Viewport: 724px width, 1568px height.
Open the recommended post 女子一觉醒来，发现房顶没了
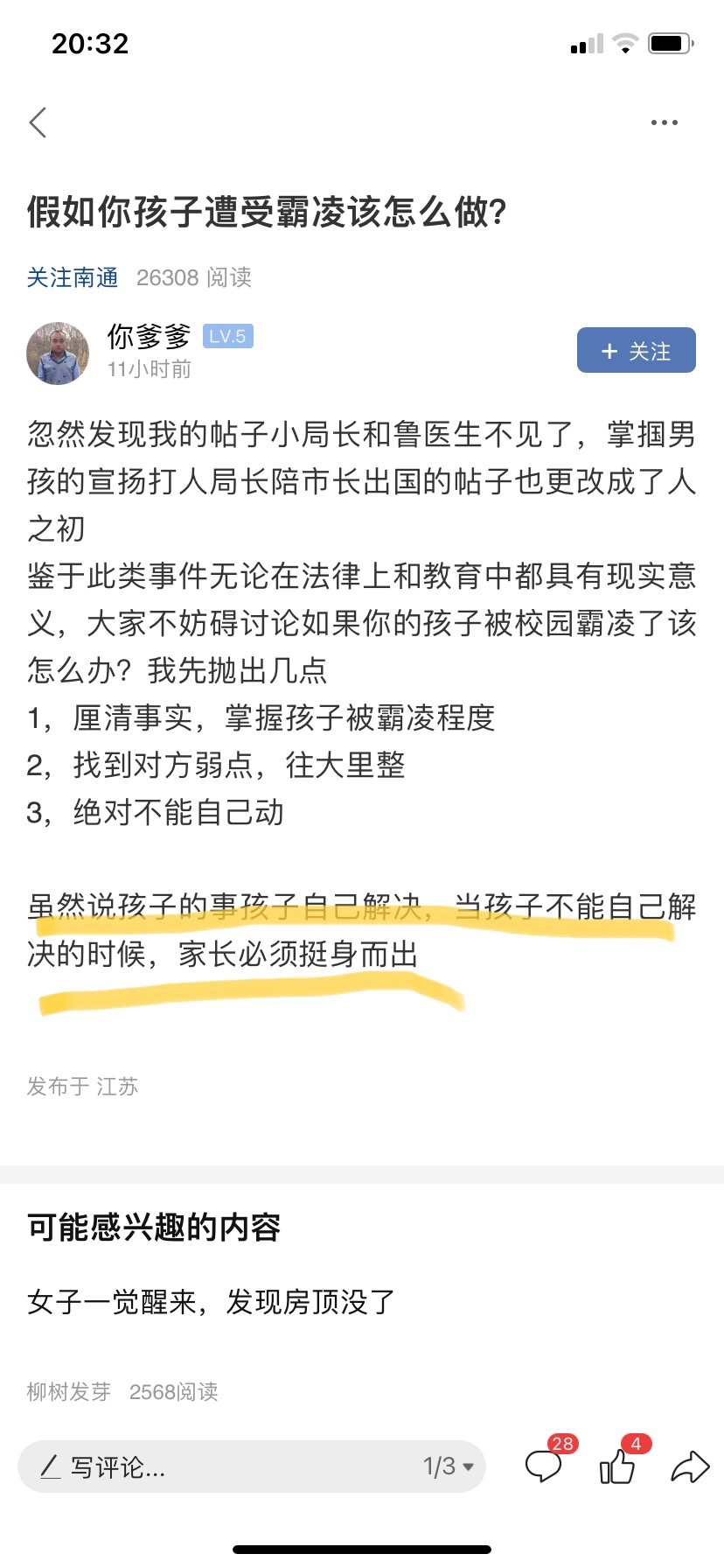pos(212,1301)
